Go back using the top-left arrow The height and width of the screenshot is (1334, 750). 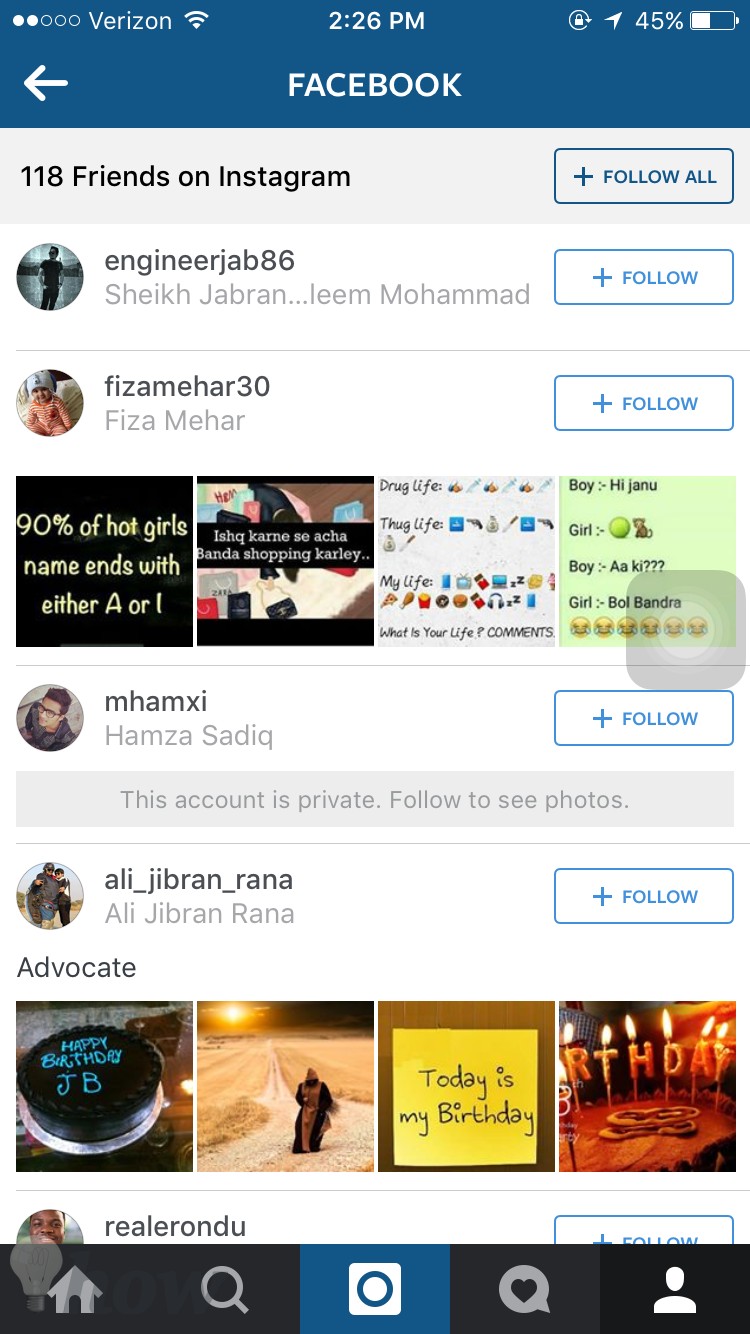[46, 84]
